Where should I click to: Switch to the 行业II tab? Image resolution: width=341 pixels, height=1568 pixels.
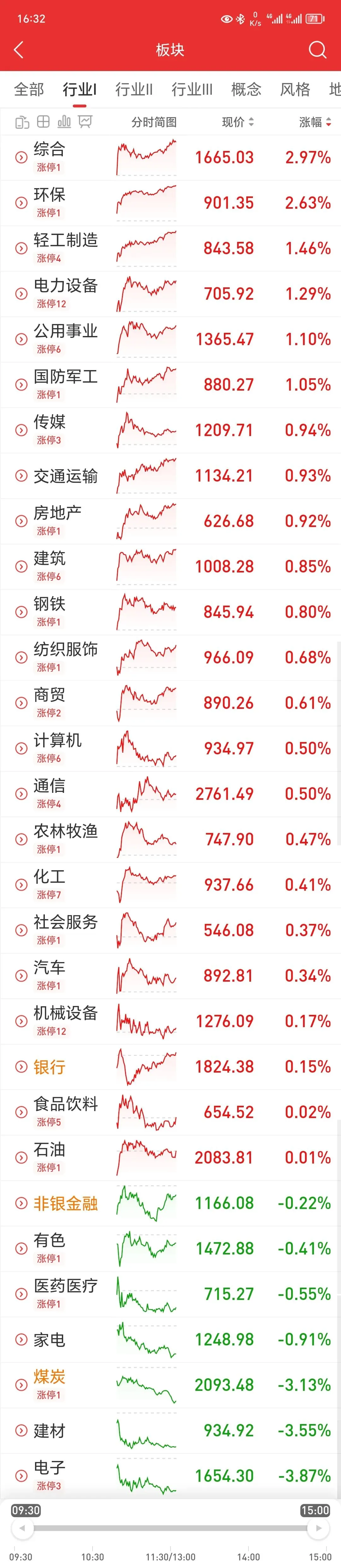tap(134, 89)
